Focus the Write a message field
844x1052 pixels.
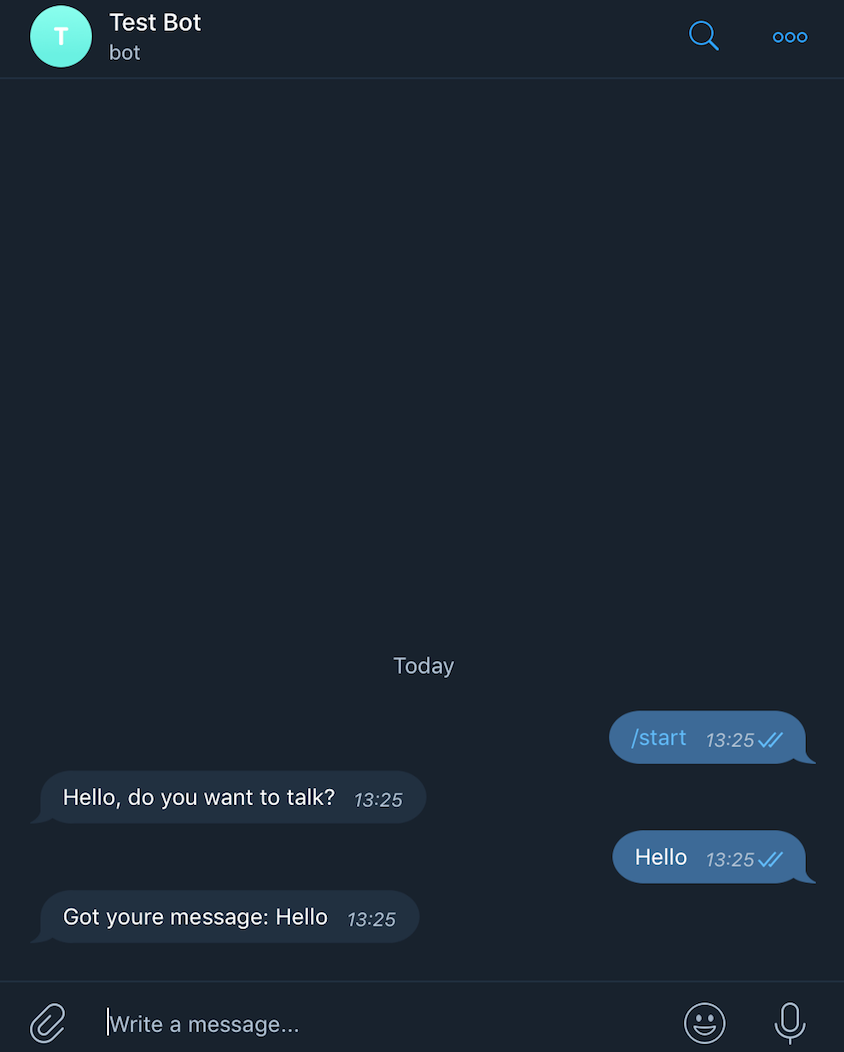coord(380,1024)
